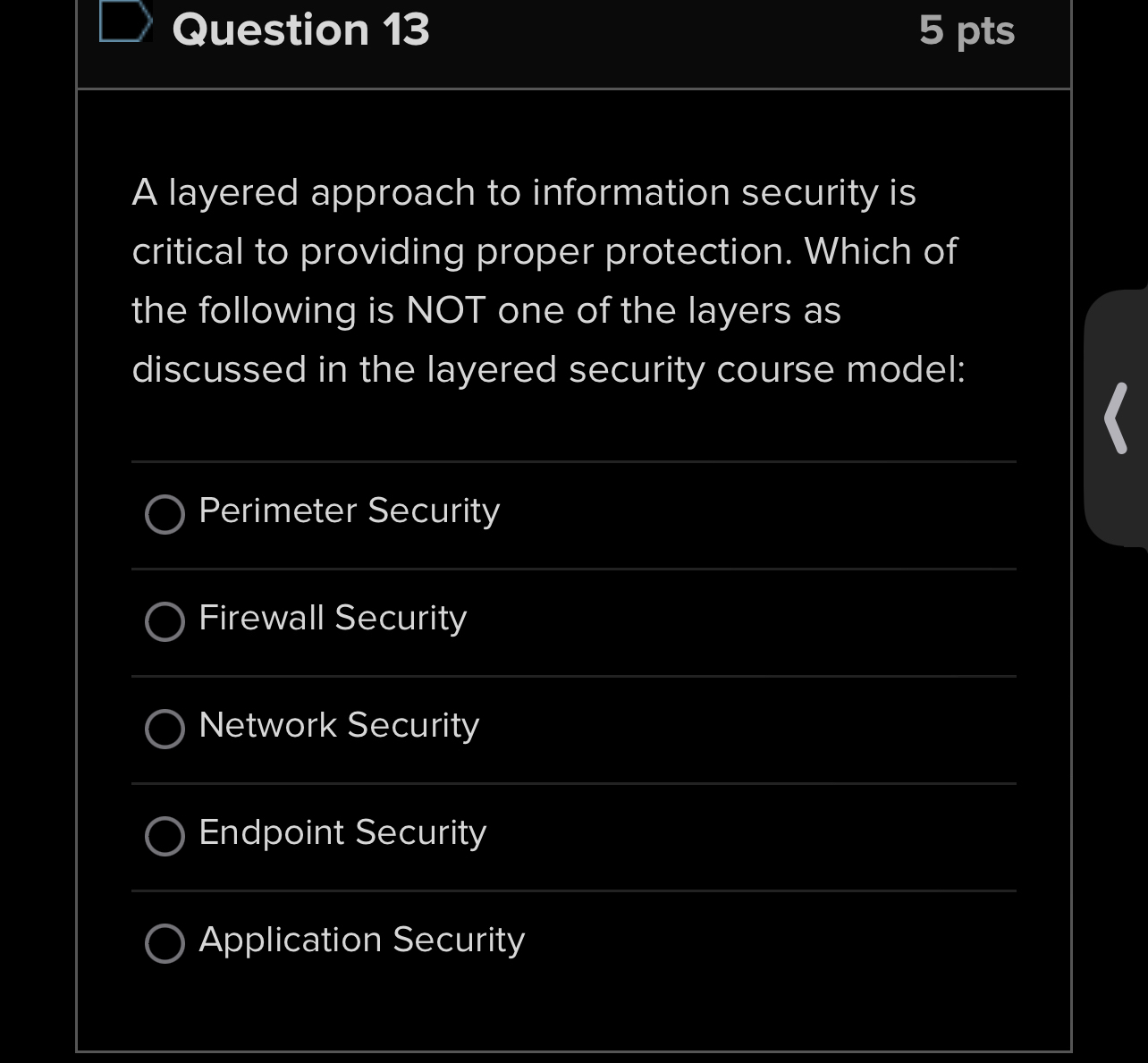Mark Endpoint Security as the answer

(x=165, y=837)
